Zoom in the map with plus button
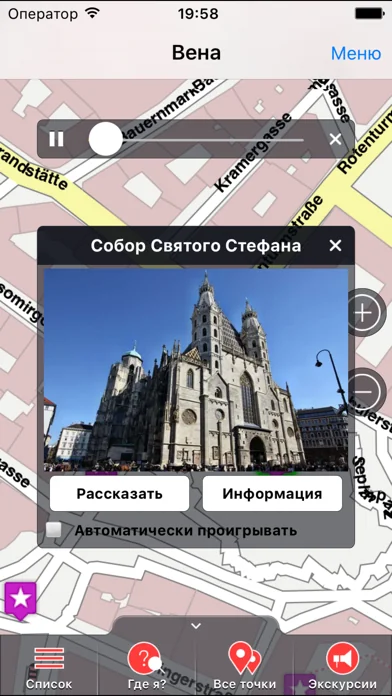392x696 pixels. [365, 313]
